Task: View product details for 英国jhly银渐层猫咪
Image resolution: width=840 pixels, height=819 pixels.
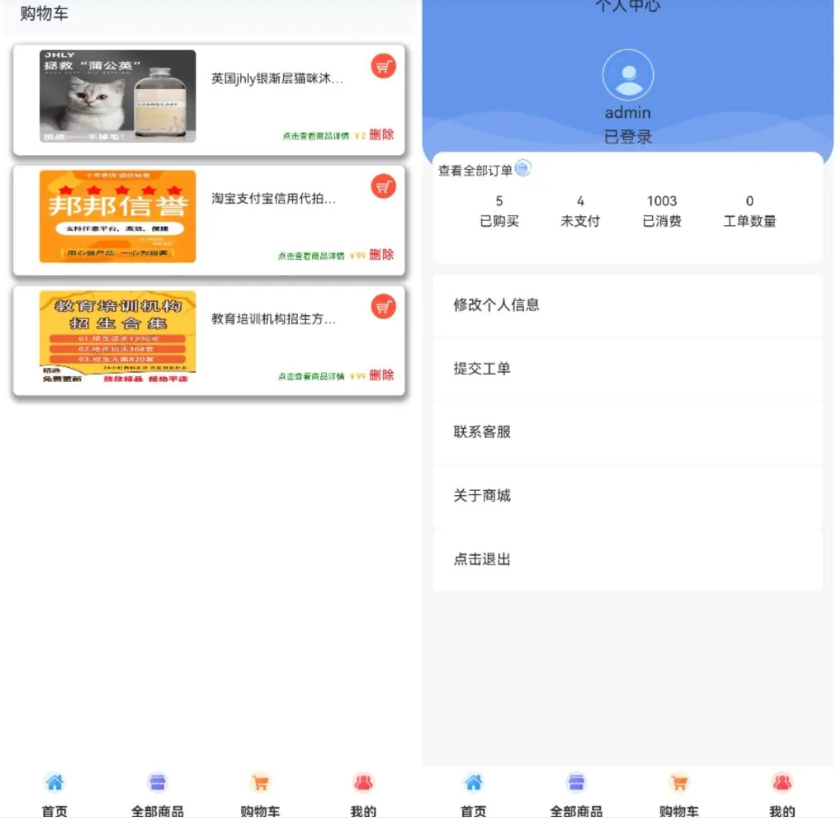Action: point(315,136)
